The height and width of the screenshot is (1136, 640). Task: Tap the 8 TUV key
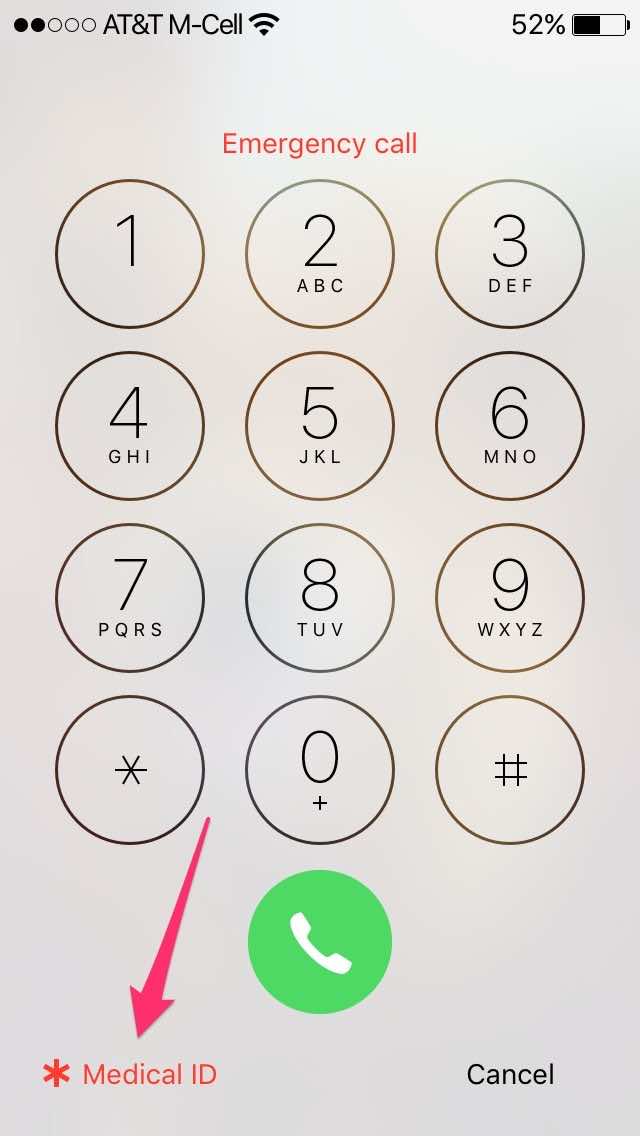(x=320, y=598)
